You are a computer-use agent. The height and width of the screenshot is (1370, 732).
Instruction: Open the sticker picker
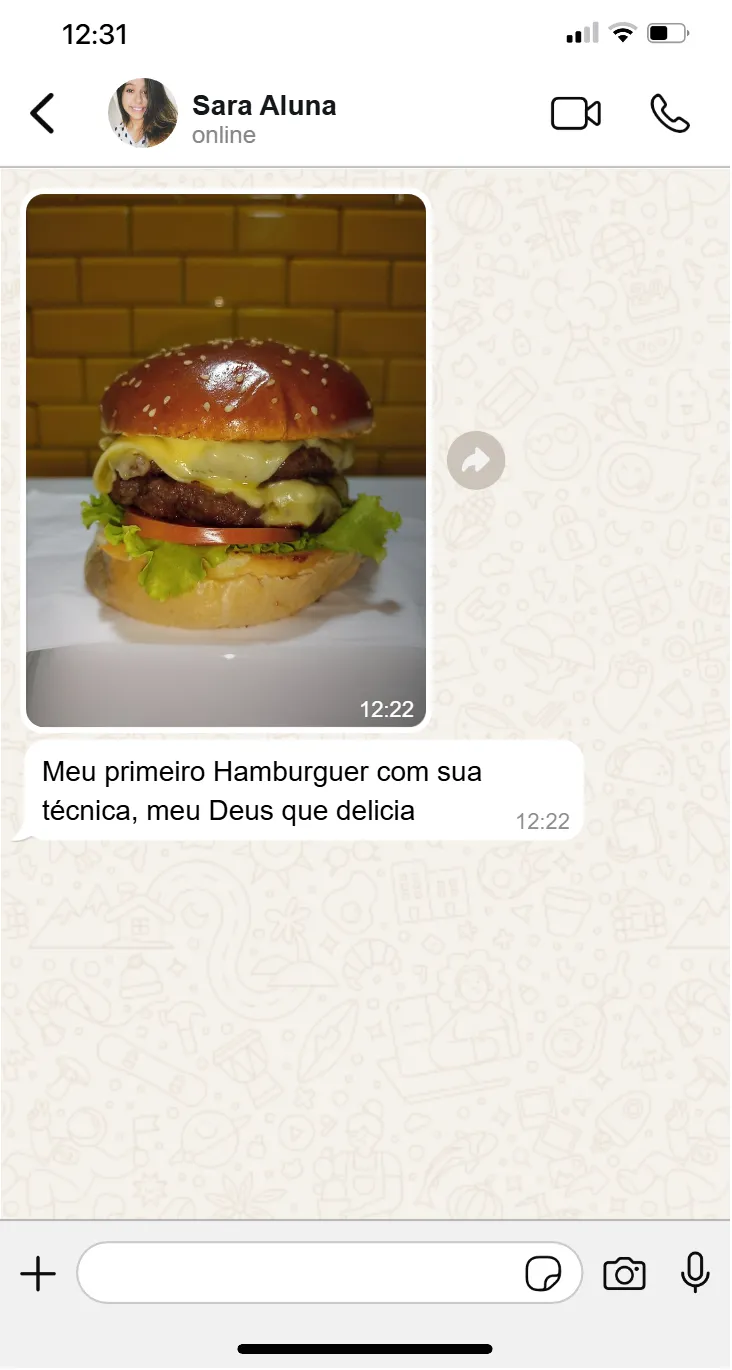pos(543,1274)
